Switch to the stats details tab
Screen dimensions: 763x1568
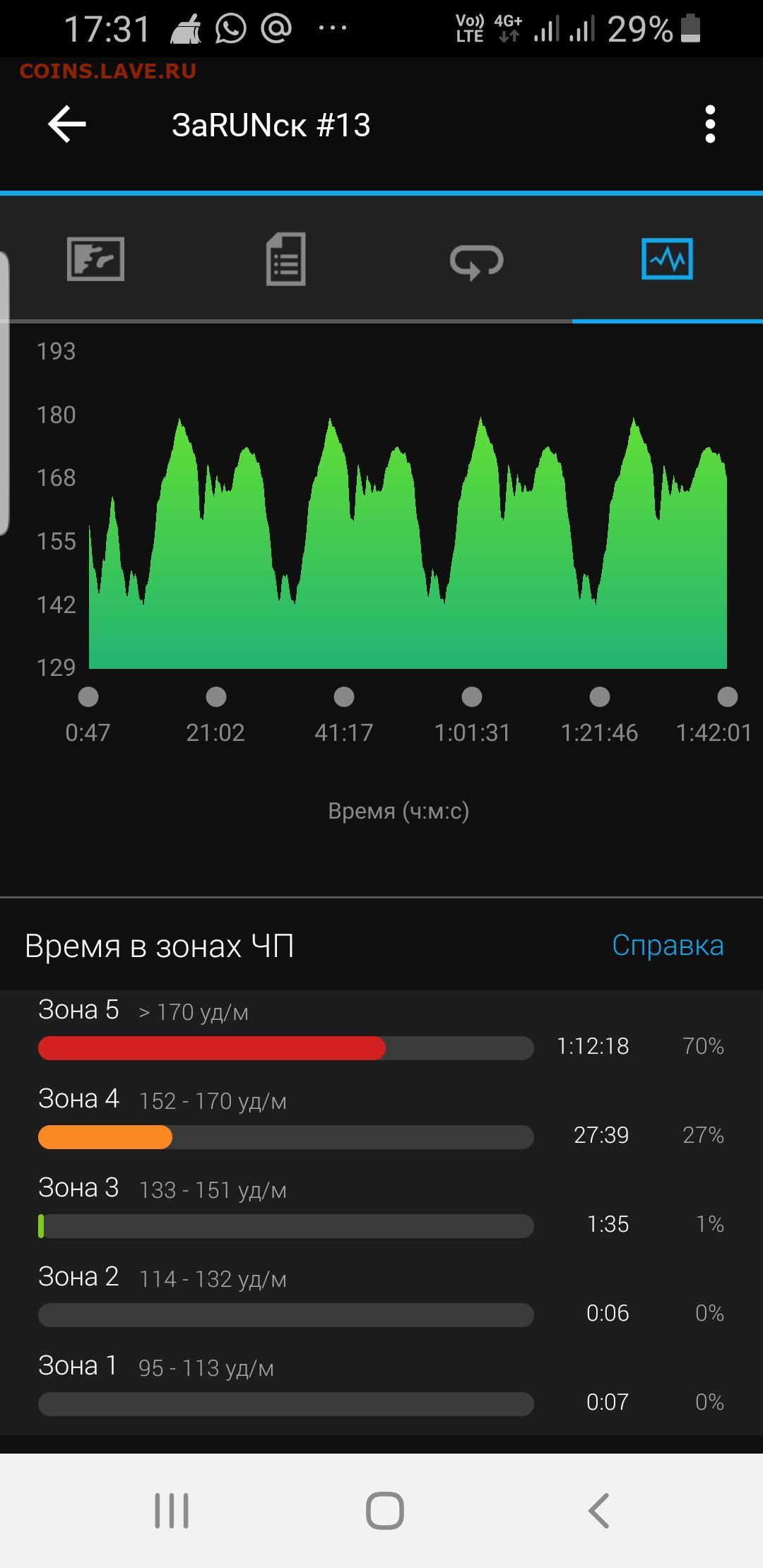pos(286,259)
